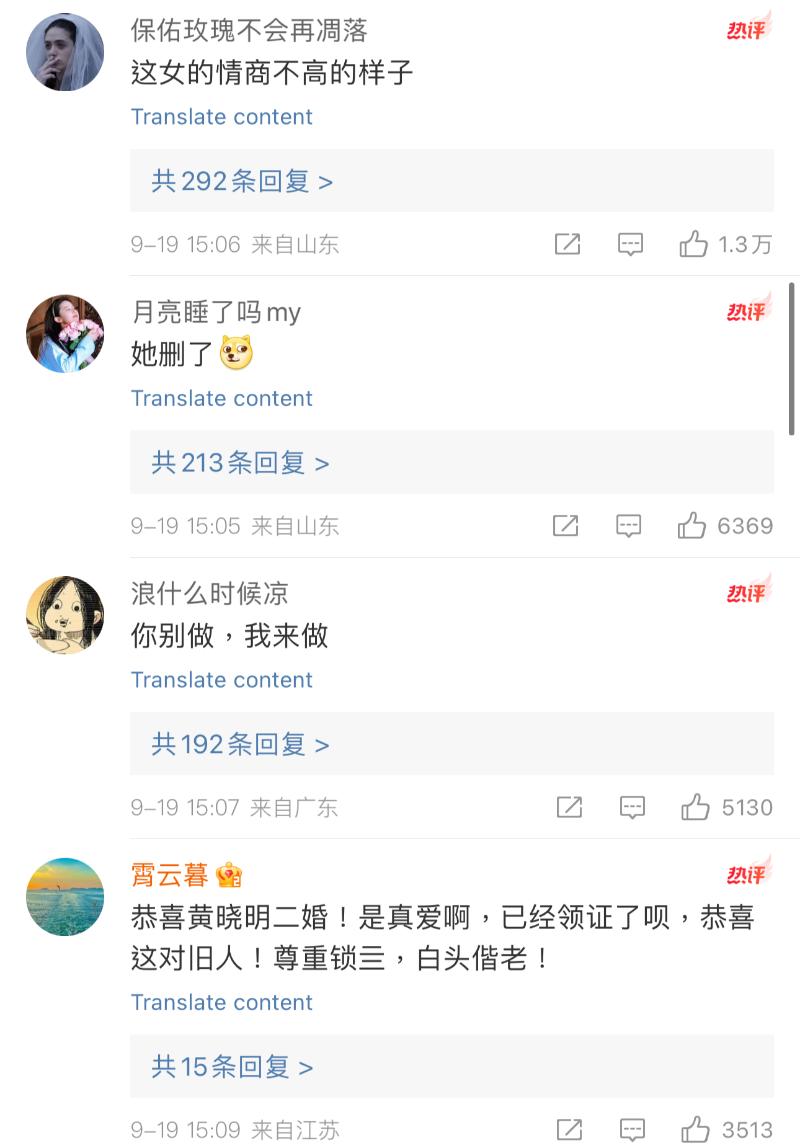Viewport: 800px width, 1148px height.
Task: View all 213 replies
Action: [240, 463]
